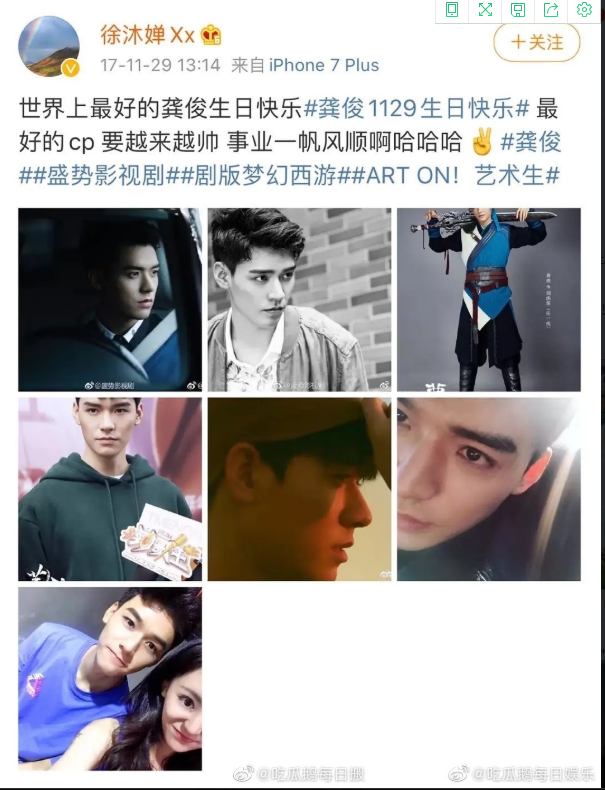Tap the copy icon in toolbar
The image size is (605, 790).
pyautogui.click(x=452, y=10)
